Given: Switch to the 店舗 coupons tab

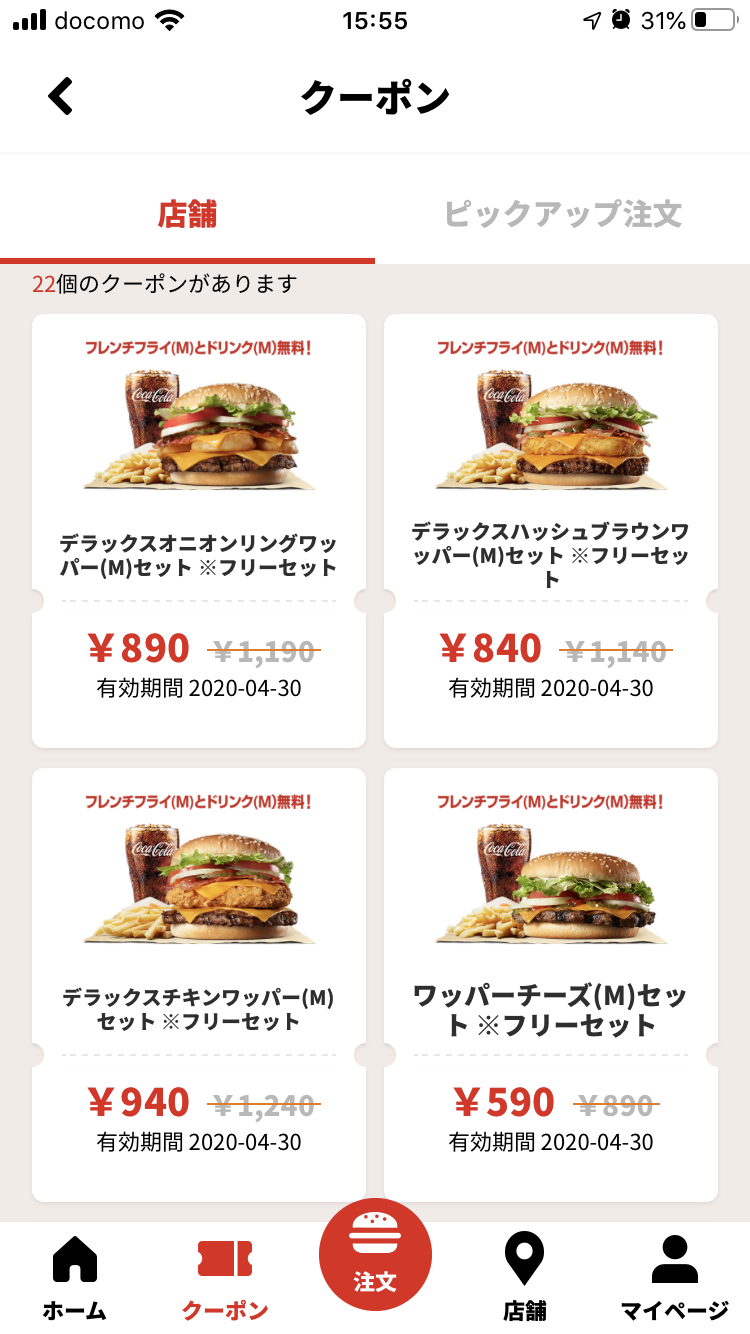Looking at the screenshot, I should [x=187, y=214].
